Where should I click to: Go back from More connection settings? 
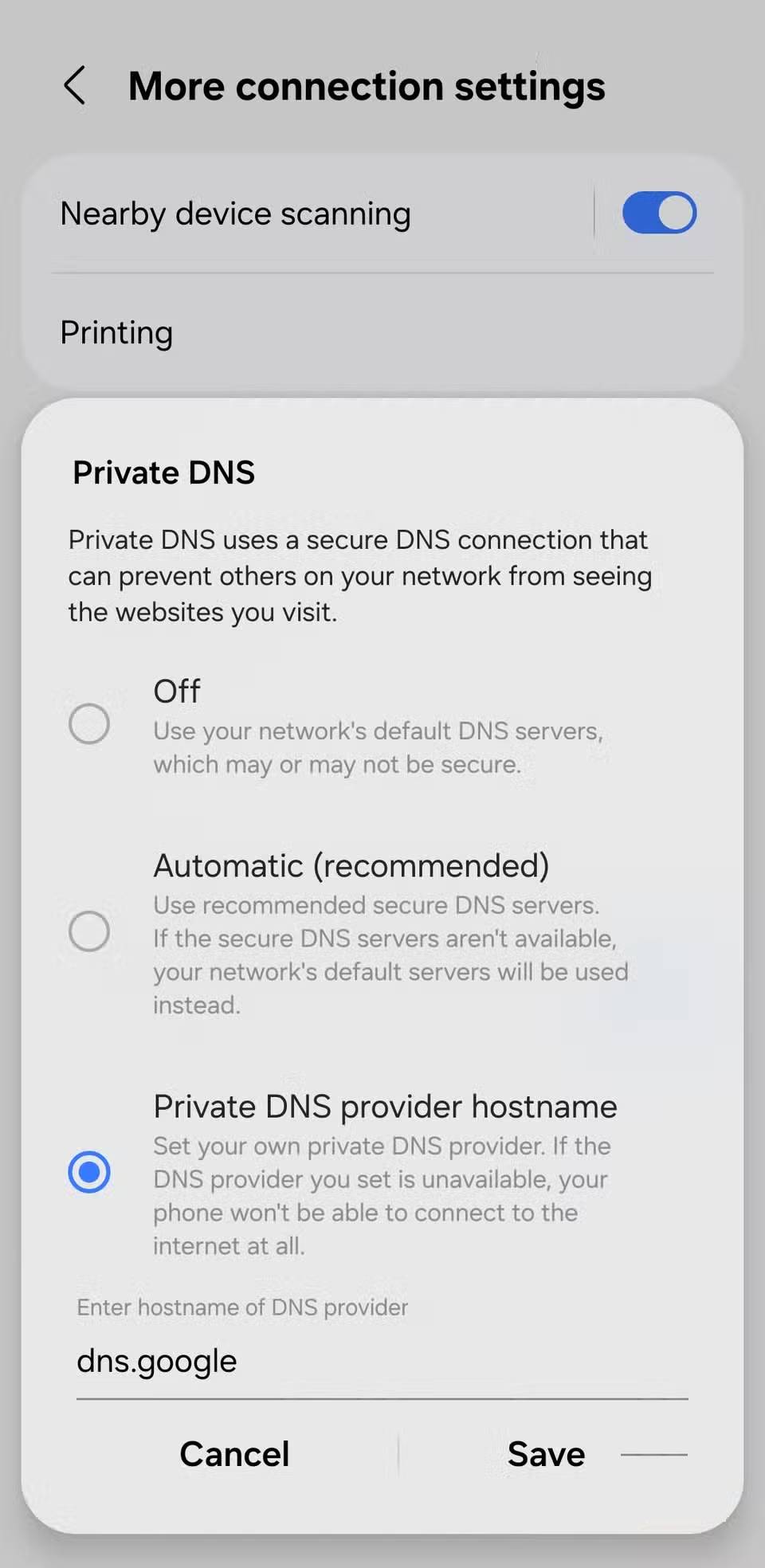tap(75, 85)
